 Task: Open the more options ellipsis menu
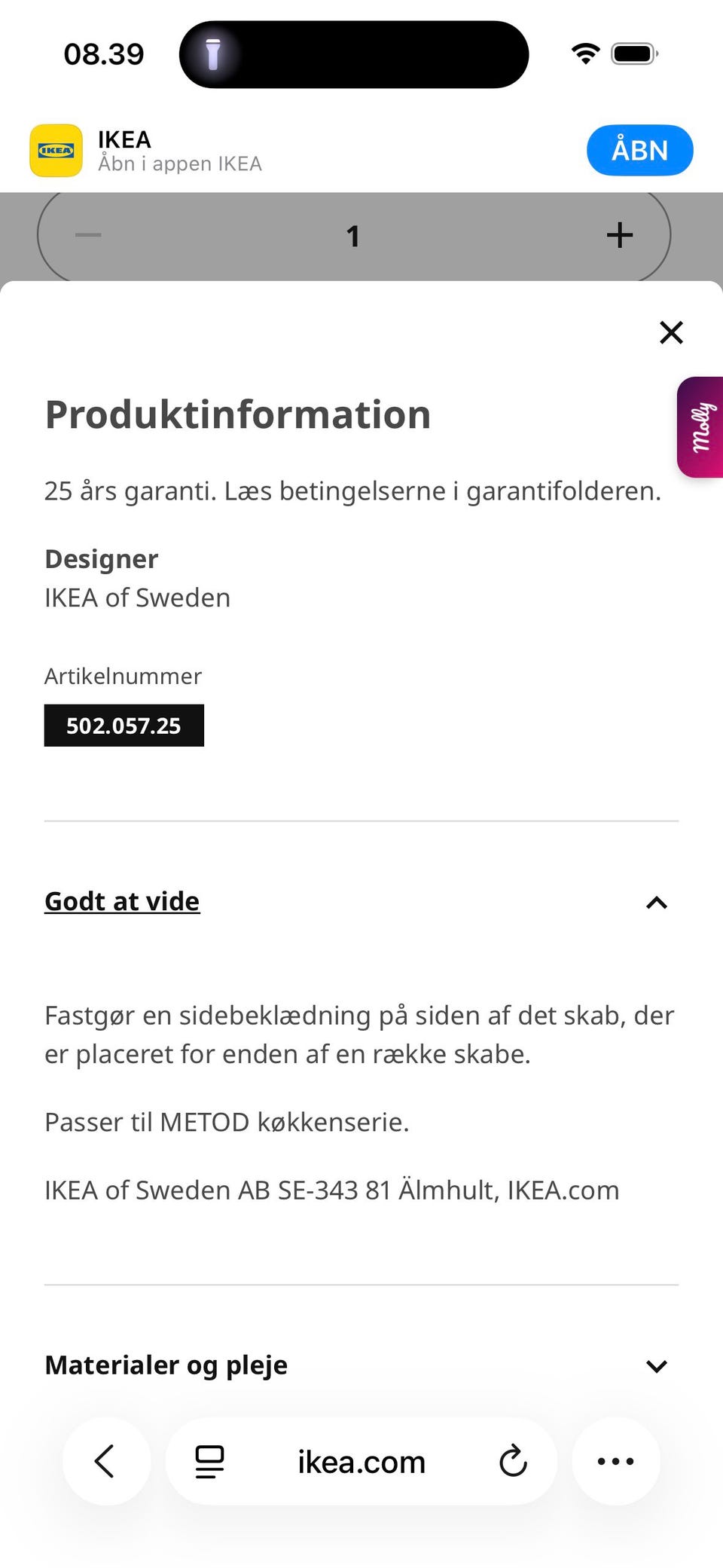click(x=616, y=1460)
